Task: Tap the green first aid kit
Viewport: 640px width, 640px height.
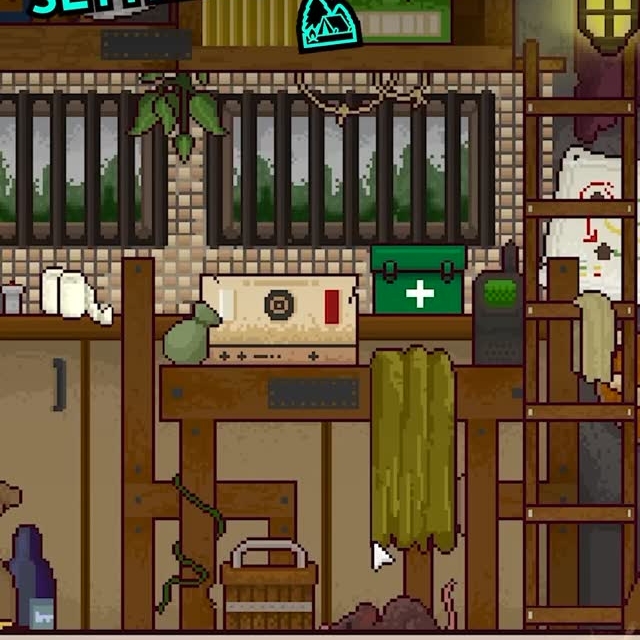Action: (418, 282)
